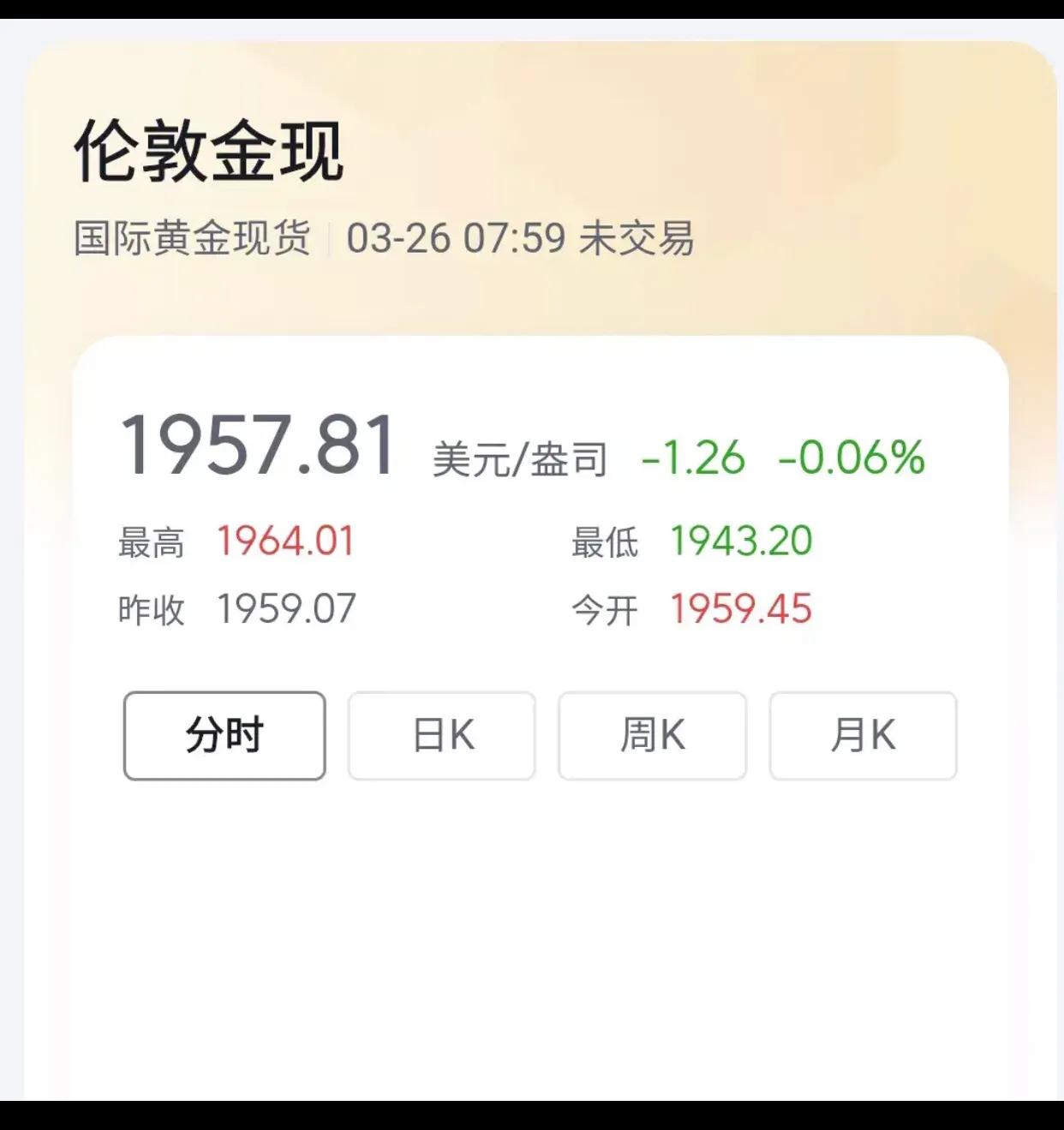Switch to the 日K chart tab
1064x1130 pixels.
[441, 735]
